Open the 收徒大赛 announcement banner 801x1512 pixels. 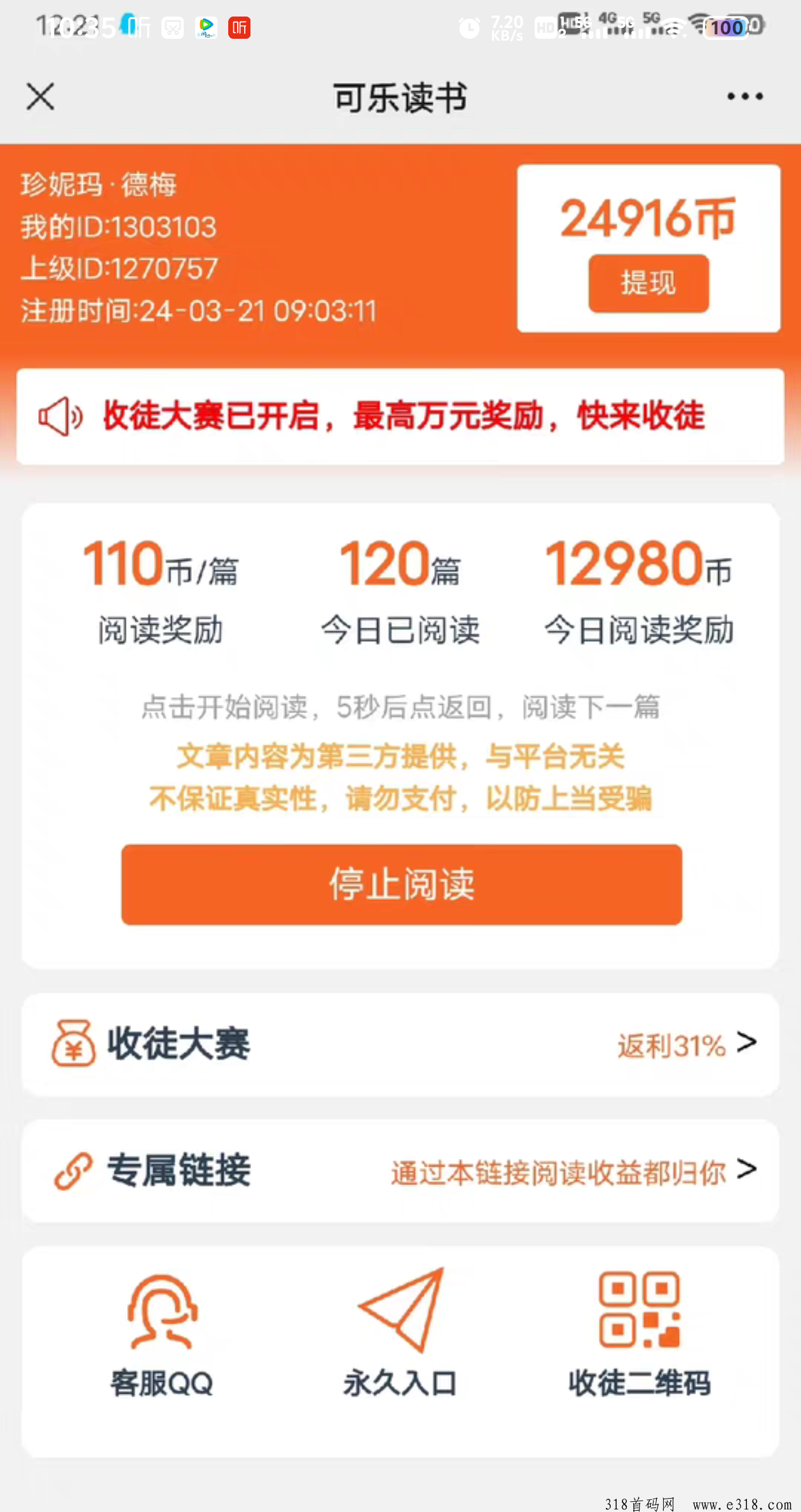click(x=400, y=417)
